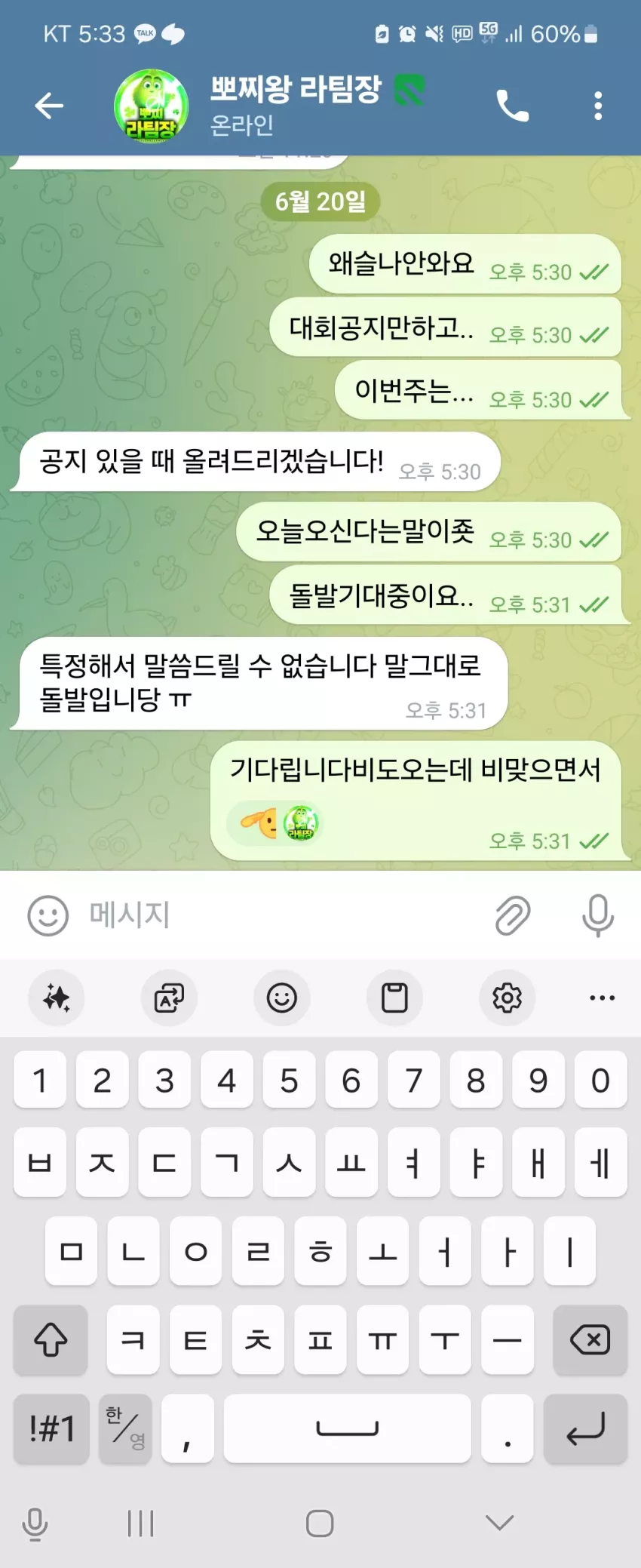
Task: Record a voice message with the chat microphone
Action: pos(598,915)
